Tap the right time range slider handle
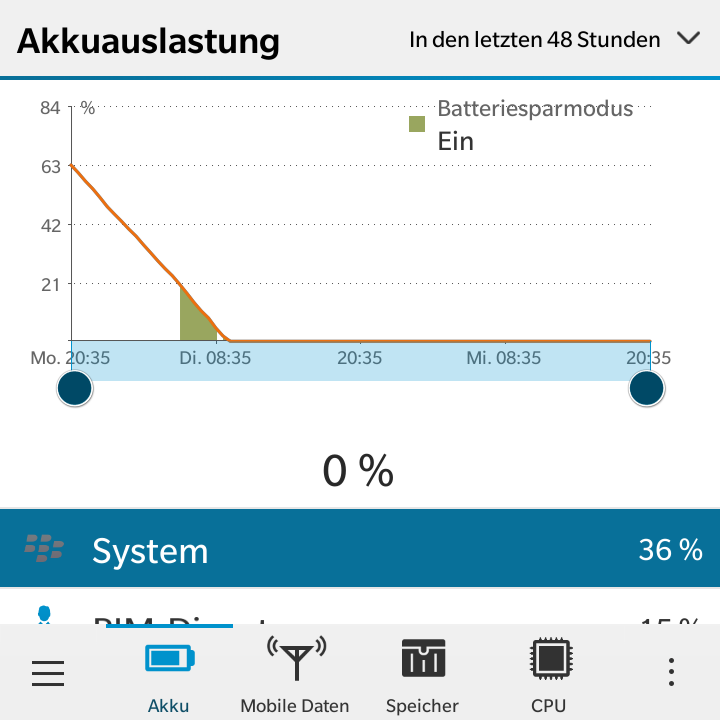This screenshot has height=720, width=720. 647,389
